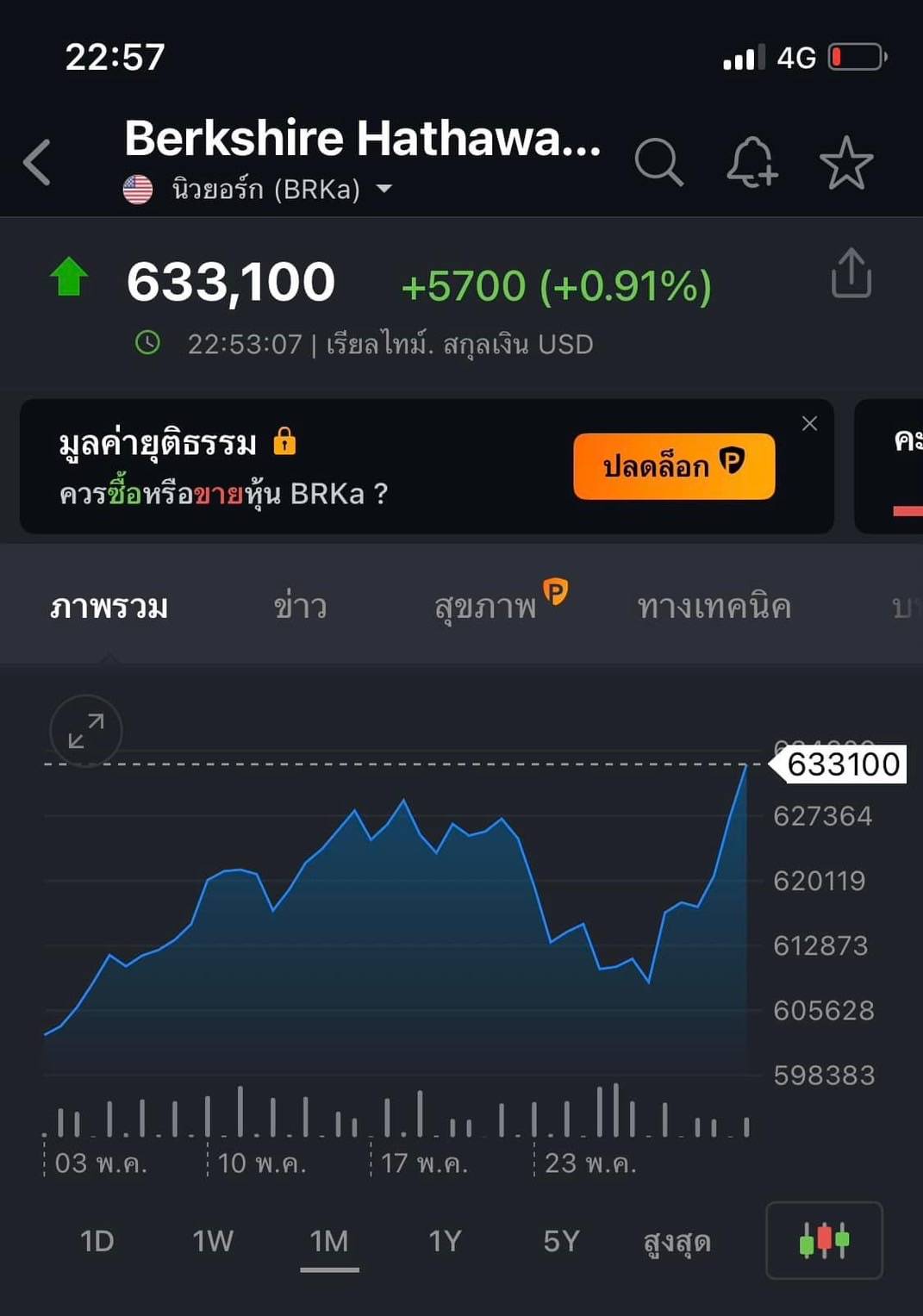The width and height of the screenshot is (923, 1316).
Task: Select the ทางเทคนิค tab
Action: coord(714,607)
